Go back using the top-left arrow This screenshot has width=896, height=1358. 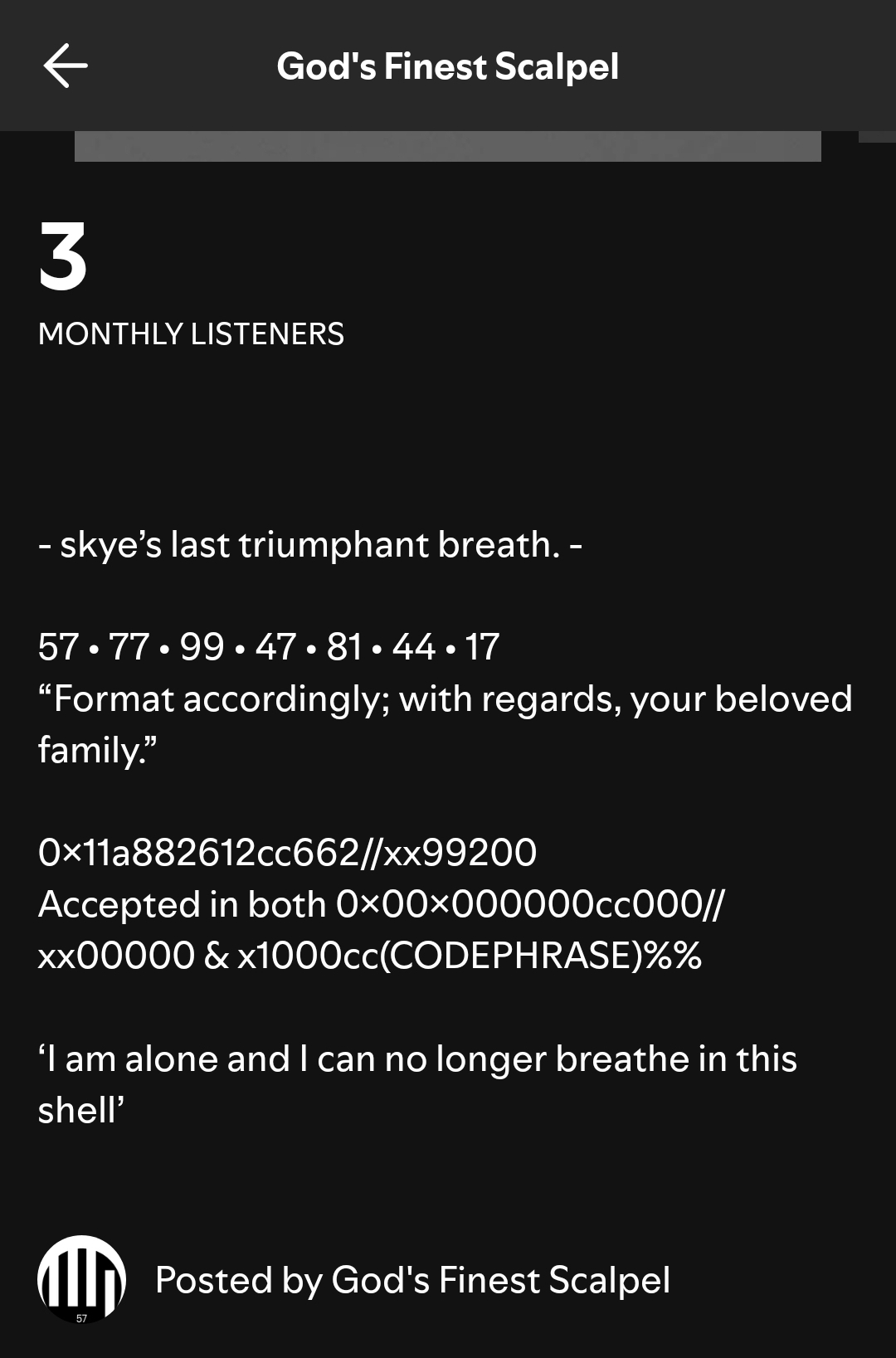(x=66, y=66)
